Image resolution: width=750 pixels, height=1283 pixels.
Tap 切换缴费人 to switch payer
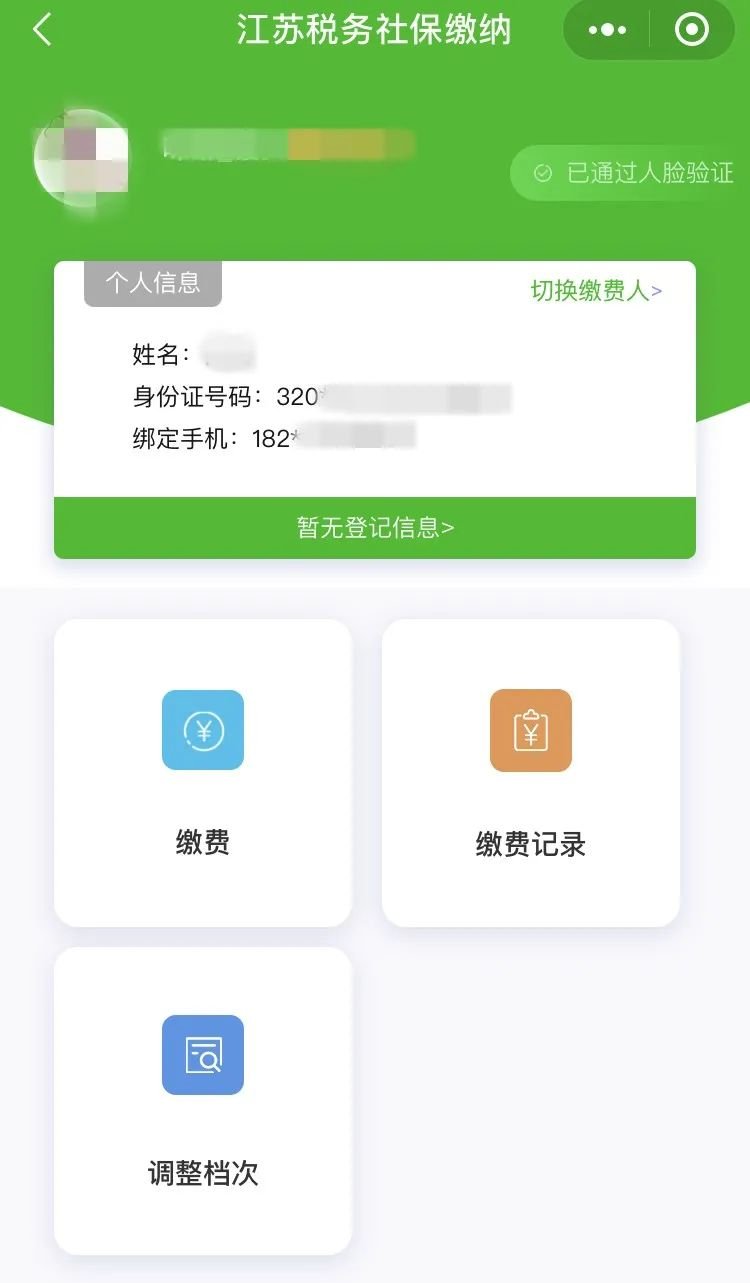coord(596,291)
